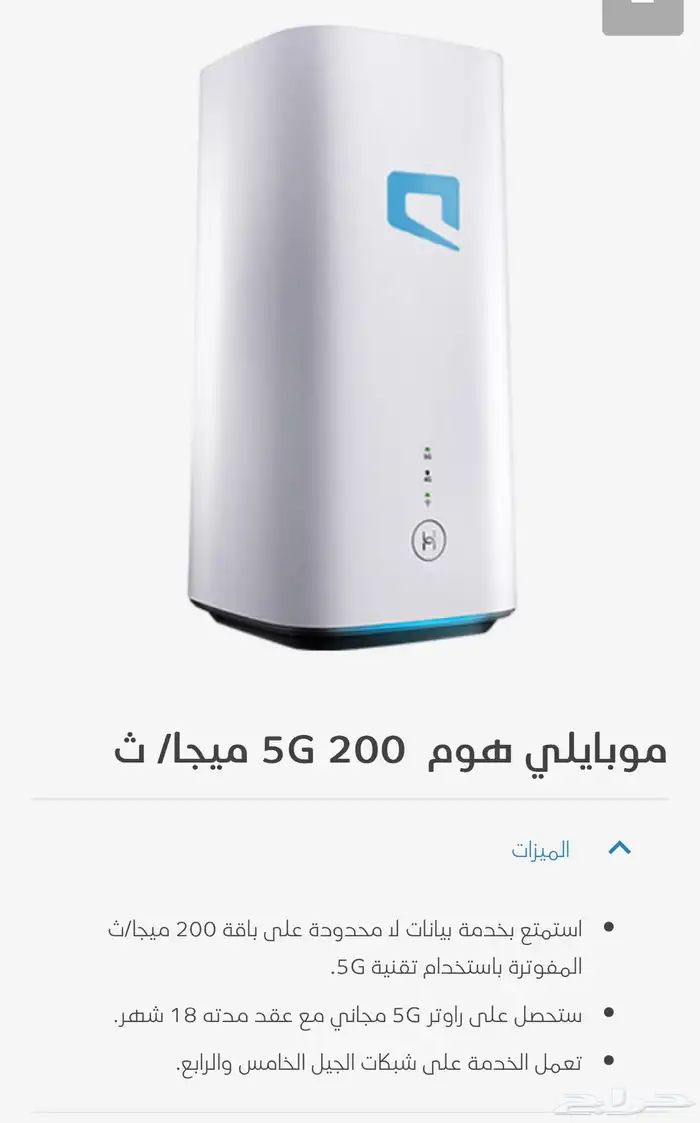Collapse the الميزات features section

[619, 848]
